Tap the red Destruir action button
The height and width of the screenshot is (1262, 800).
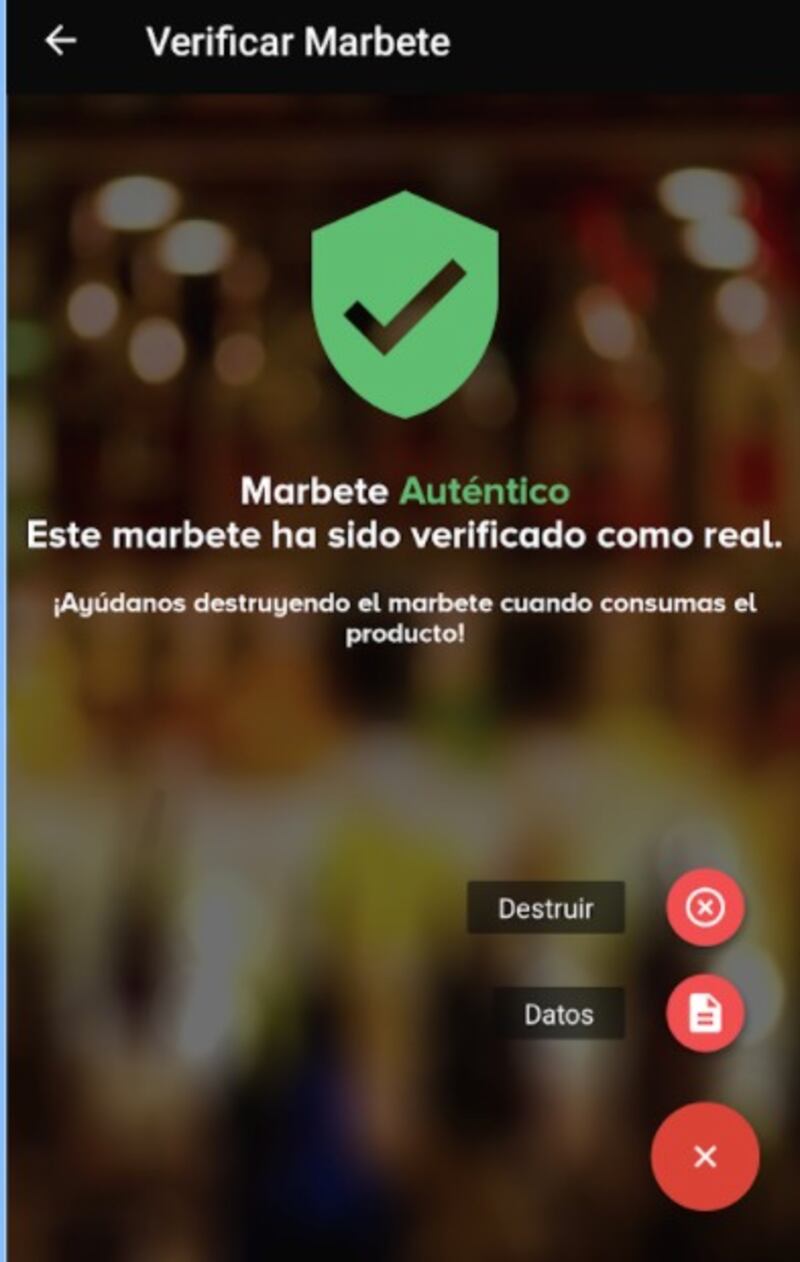click(705, 907)
